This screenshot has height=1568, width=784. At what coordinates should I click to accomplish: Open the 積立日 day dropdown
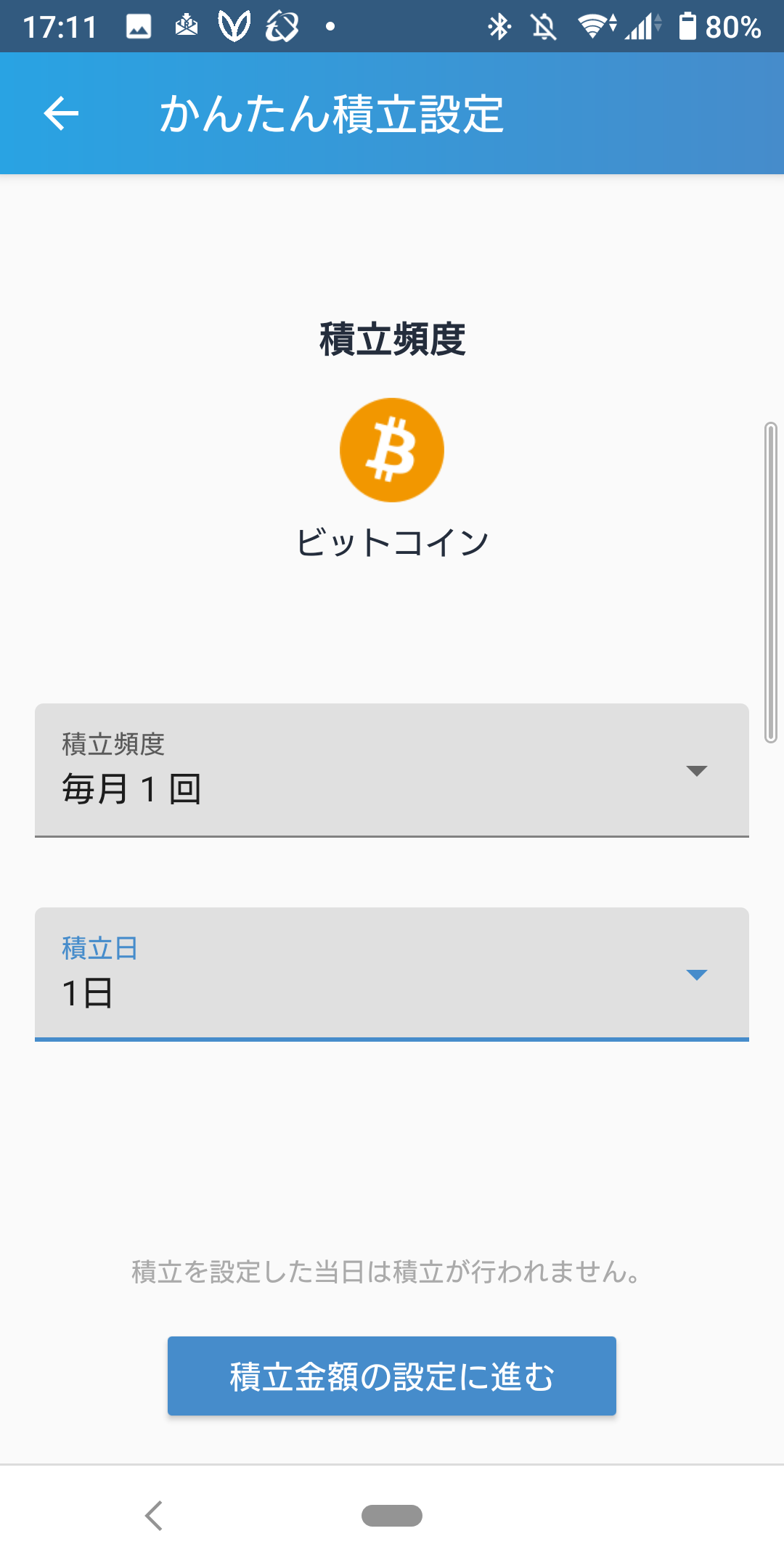392,974
